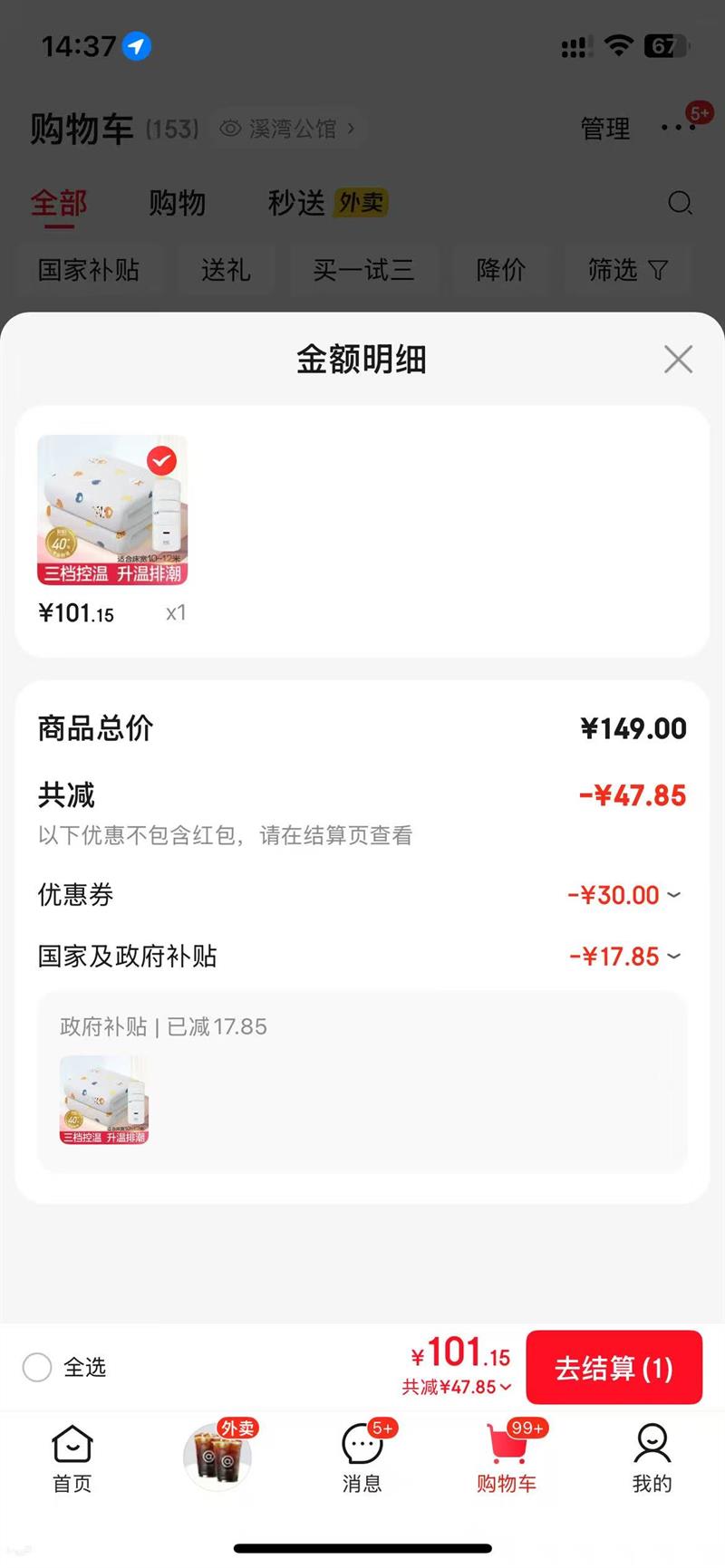Select the 购物车 tab in the bottom bar
Image resolution: width=725 pixels, height=1568 pixels.
click(x=507, y=1457)
